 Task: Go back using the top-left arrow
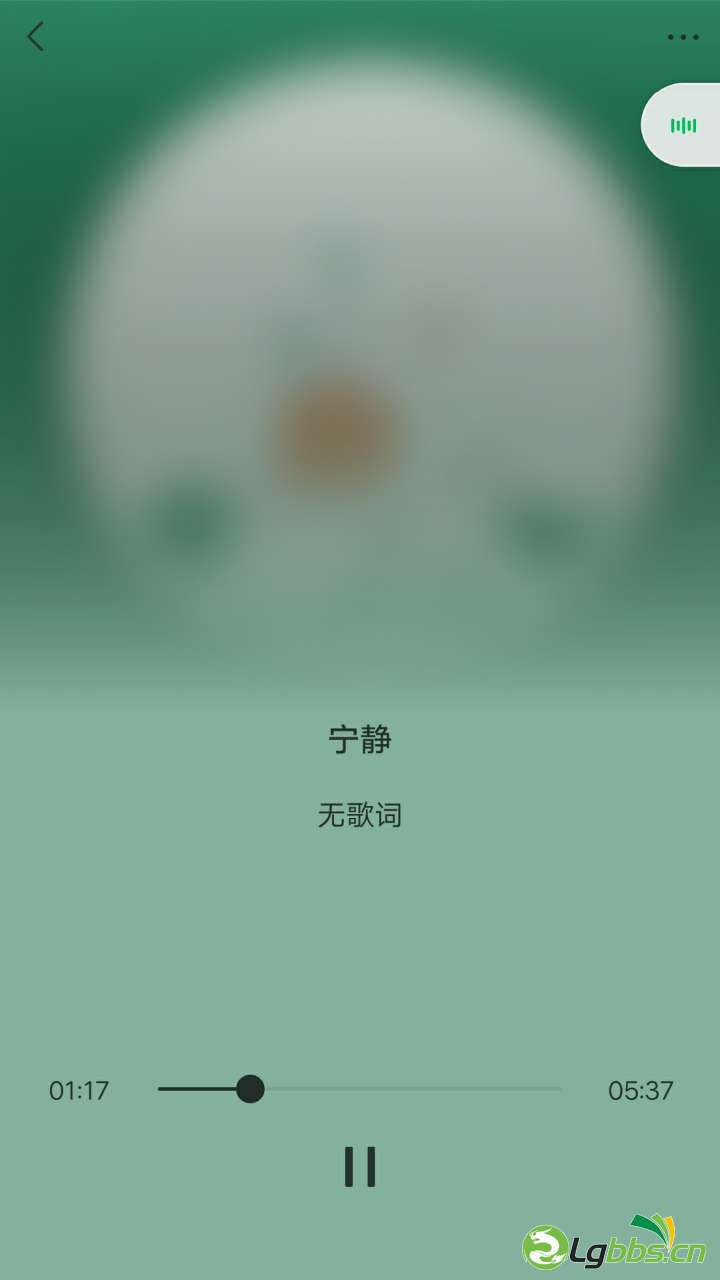pos(36,37)
